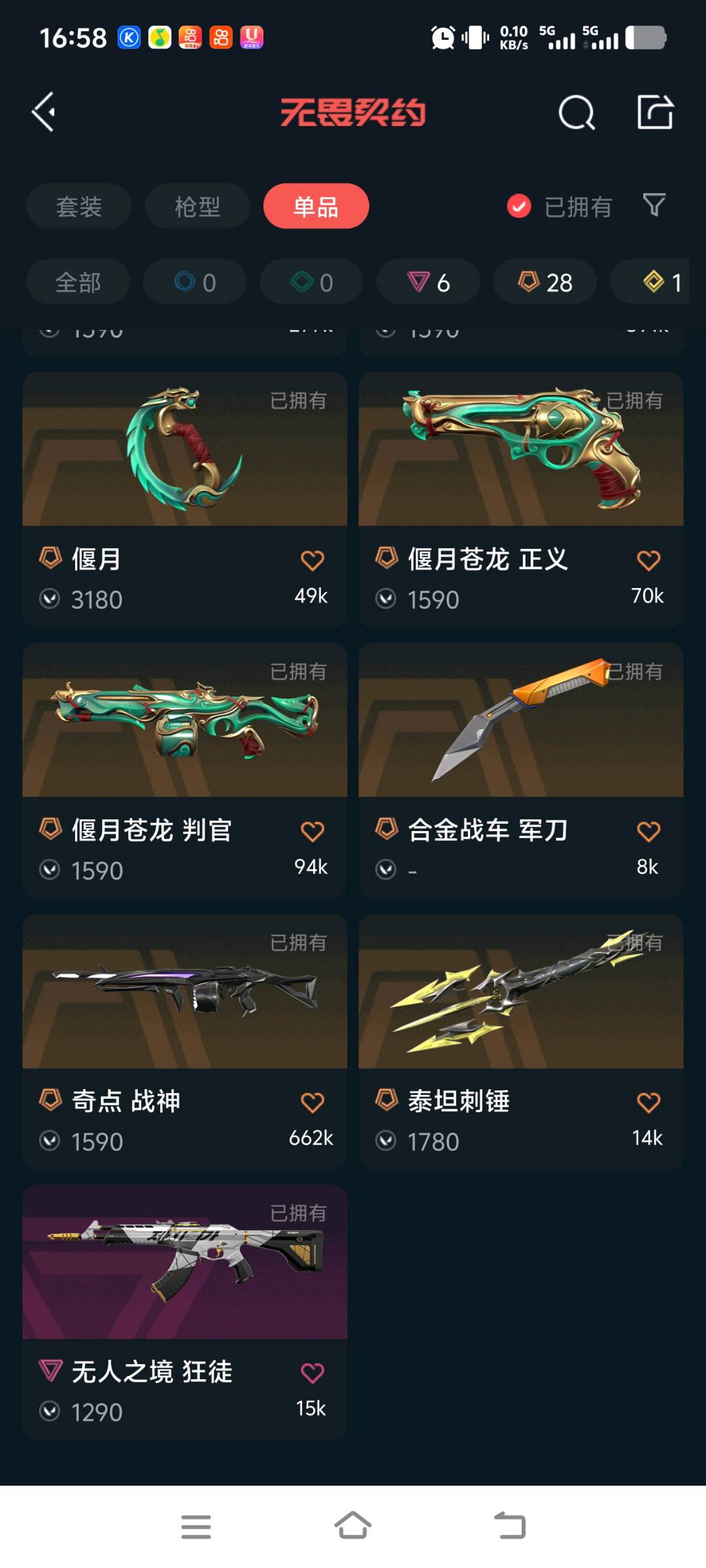706x1568 pixels.
Task: Switch to the 套装 tab
Action: [x=78, y=206]
